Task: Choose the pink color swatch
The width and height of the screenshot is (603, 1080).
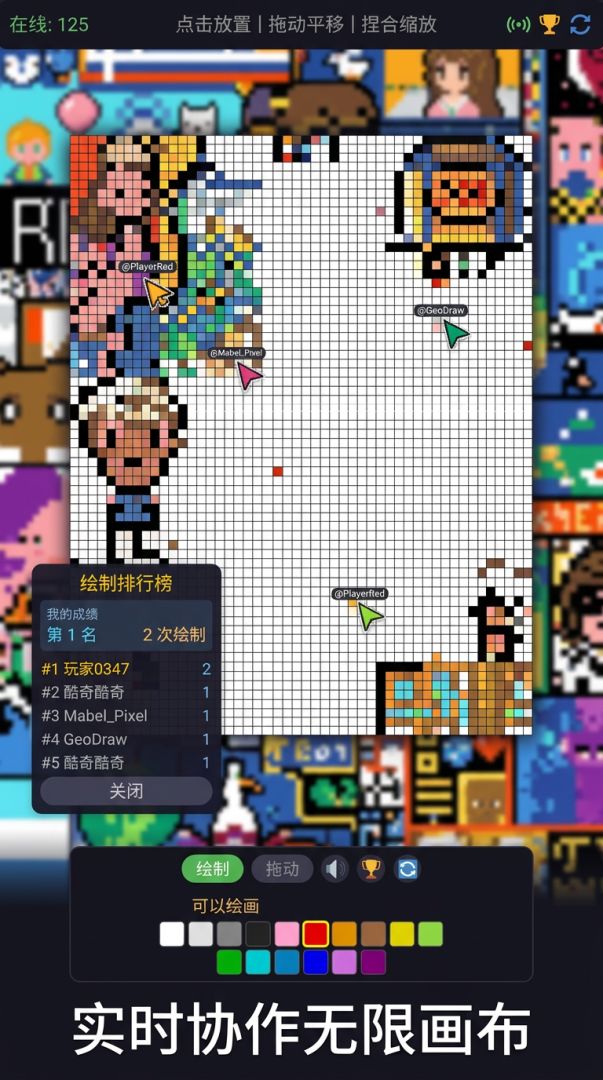Action: (287, 934)
